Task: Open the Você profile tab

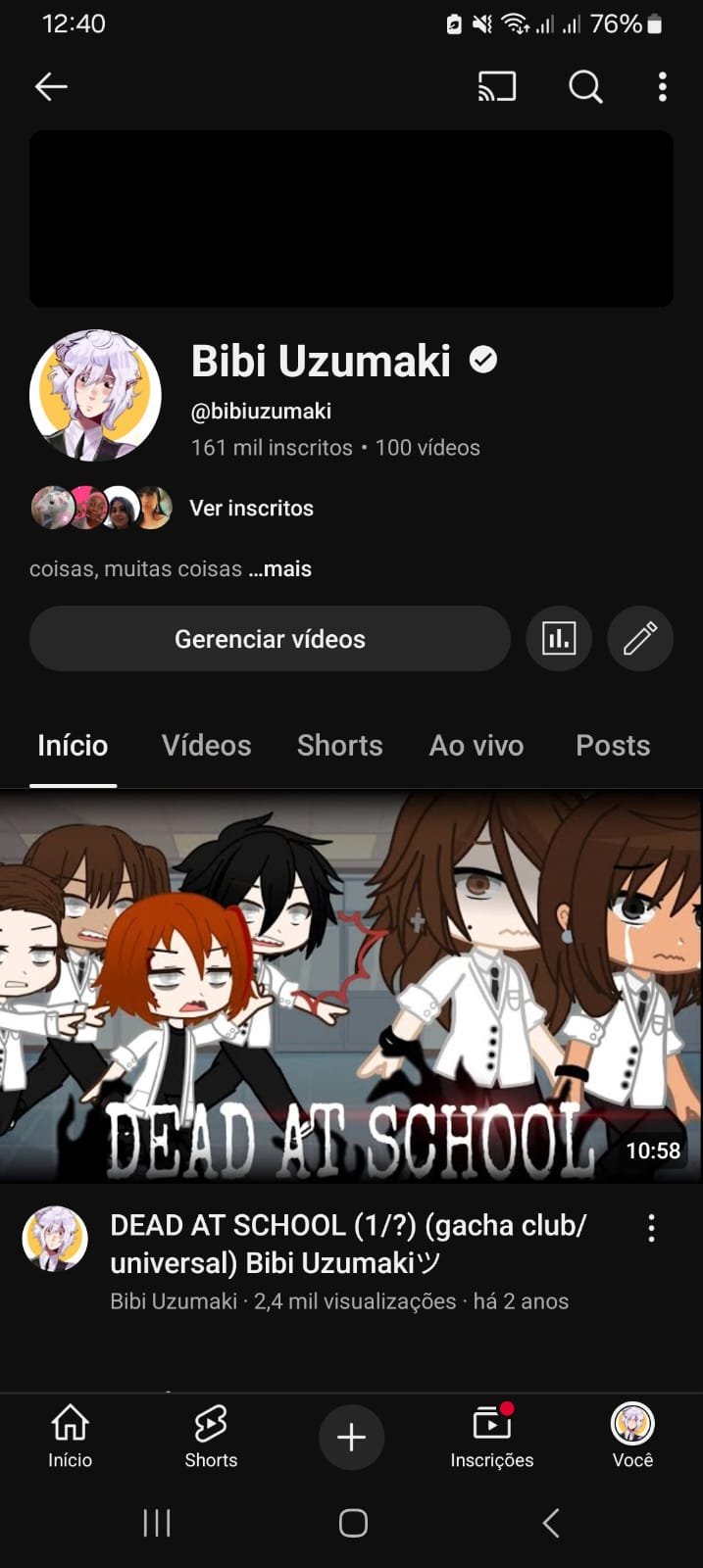Action: click(x=632, y=1436)
